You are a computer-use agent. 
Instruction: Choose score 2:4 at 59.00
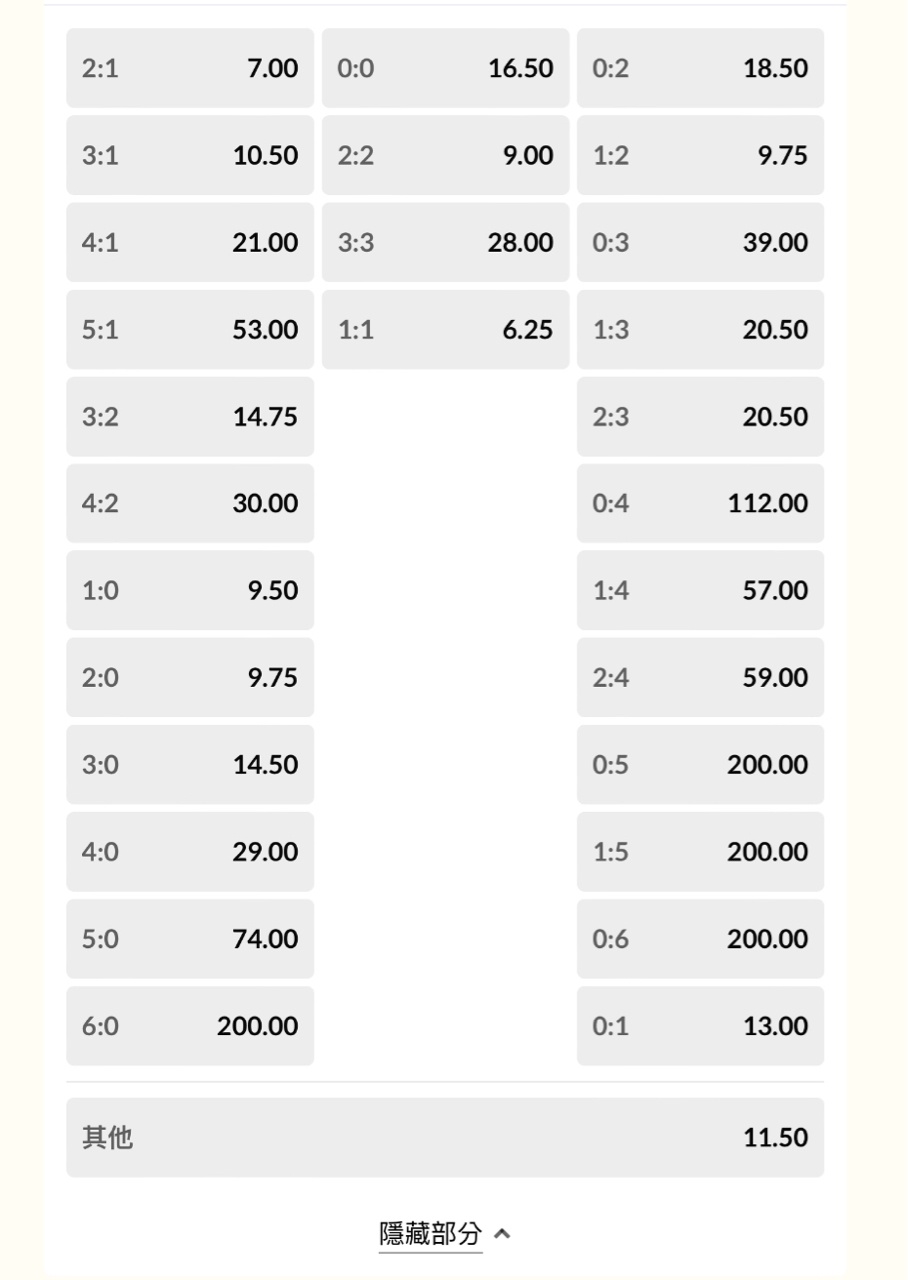(x=700, y=677)
